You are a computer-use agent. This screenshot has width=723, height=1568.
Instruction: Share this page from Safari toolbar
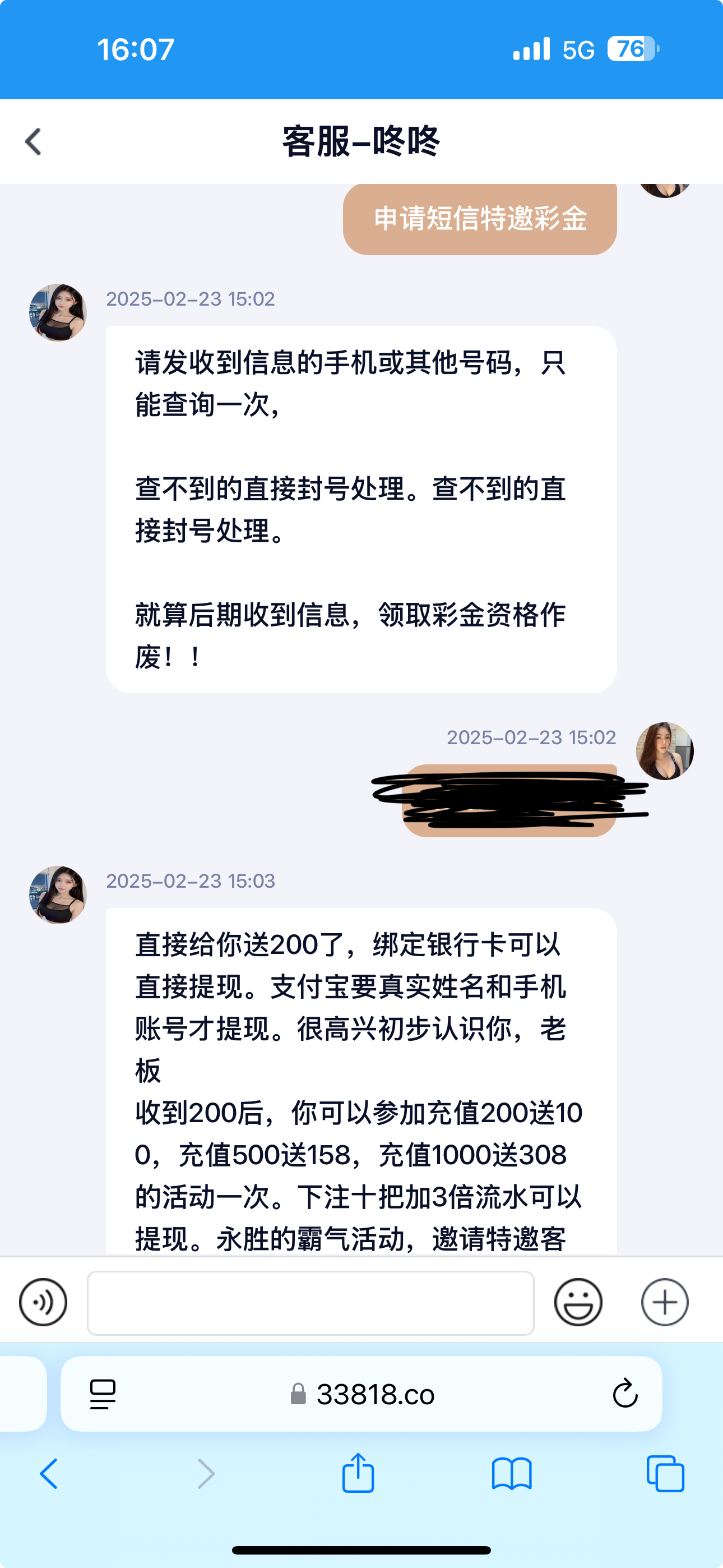point(358,1473)
